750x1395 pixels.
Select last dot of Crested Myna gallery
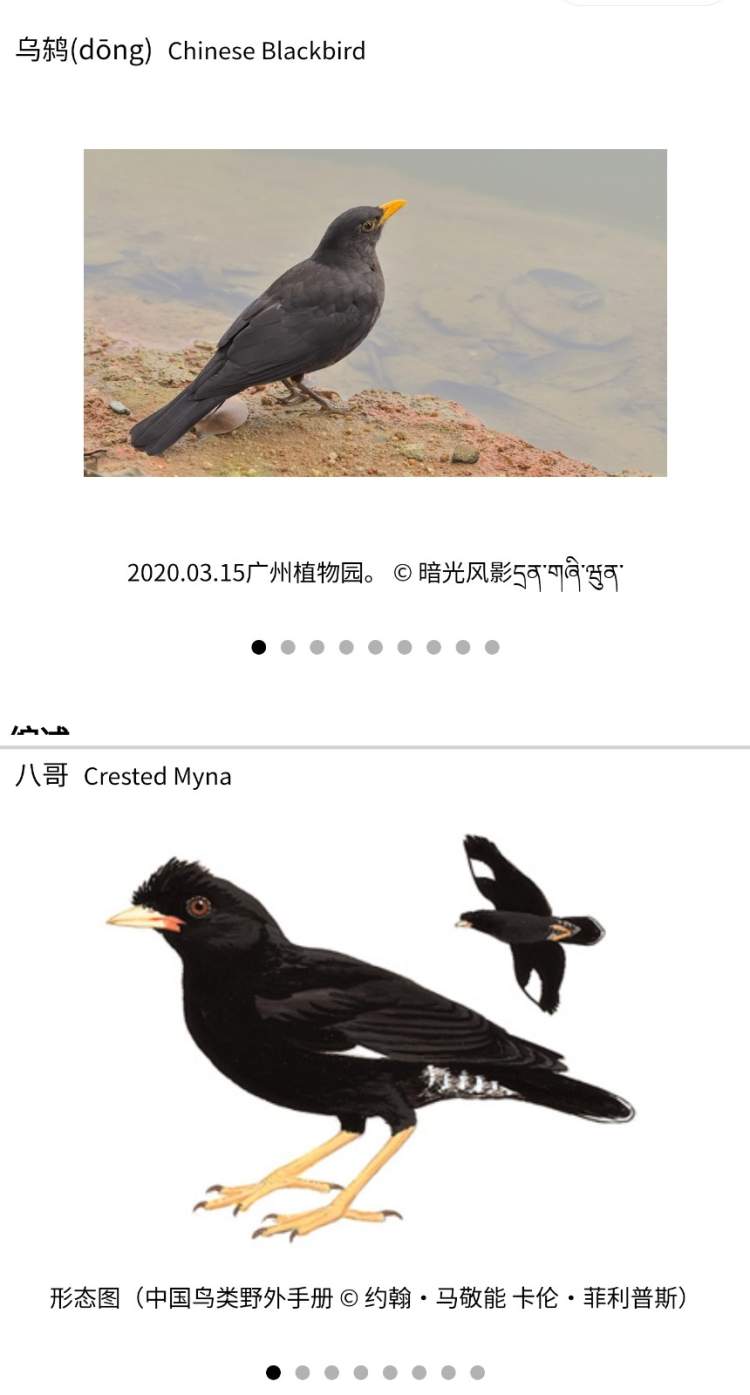point(477,1373)
